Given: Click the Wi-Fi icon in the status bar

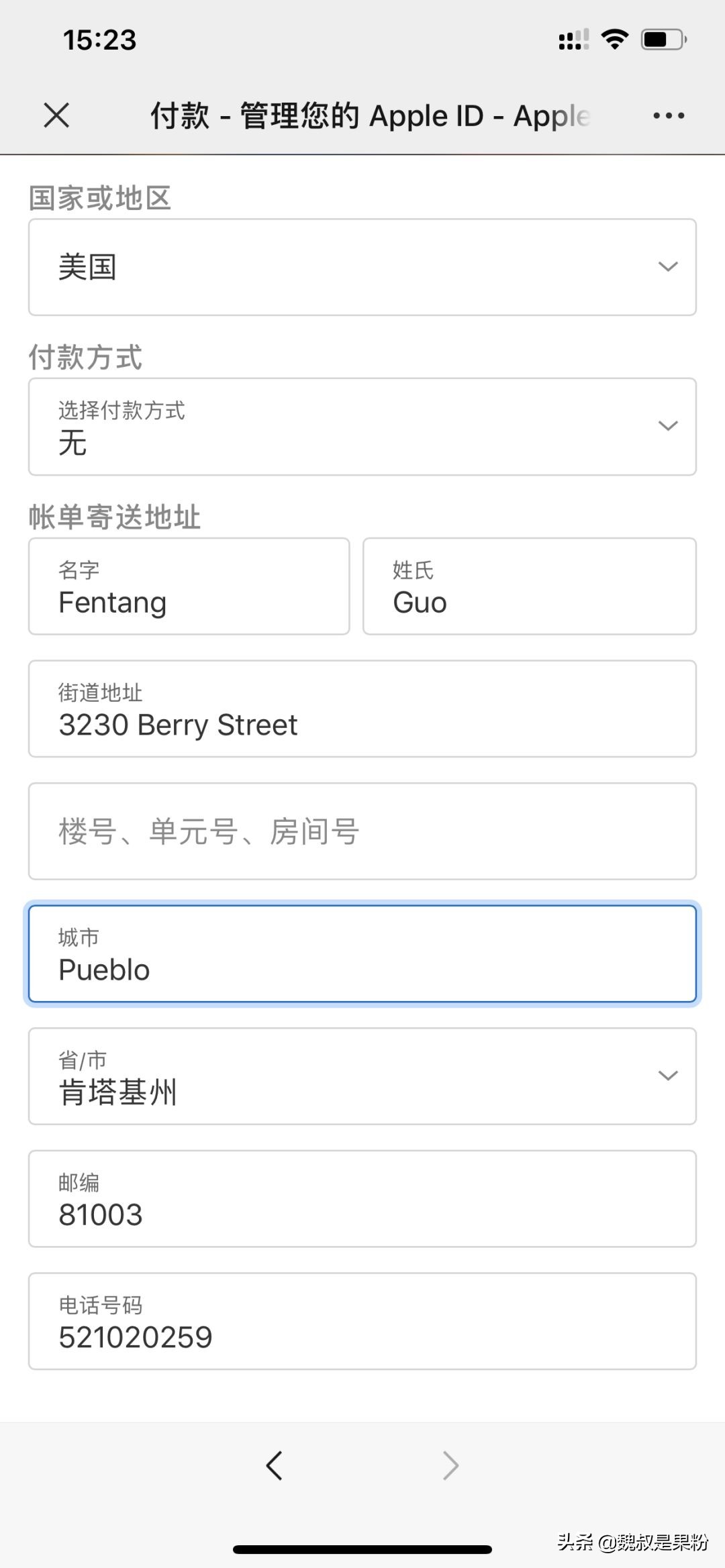Looking at the screenshot, I should (x=614, y=38).
